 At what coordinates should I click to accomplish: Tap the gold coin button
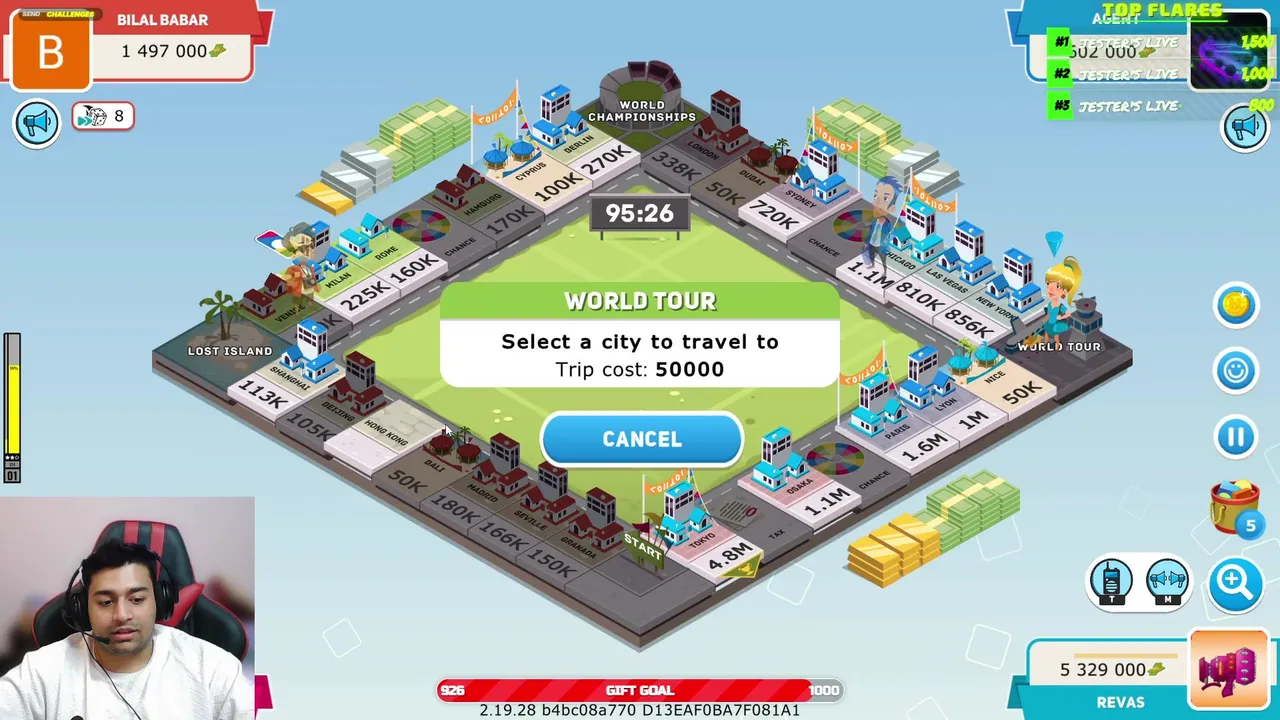point(1235,305)
